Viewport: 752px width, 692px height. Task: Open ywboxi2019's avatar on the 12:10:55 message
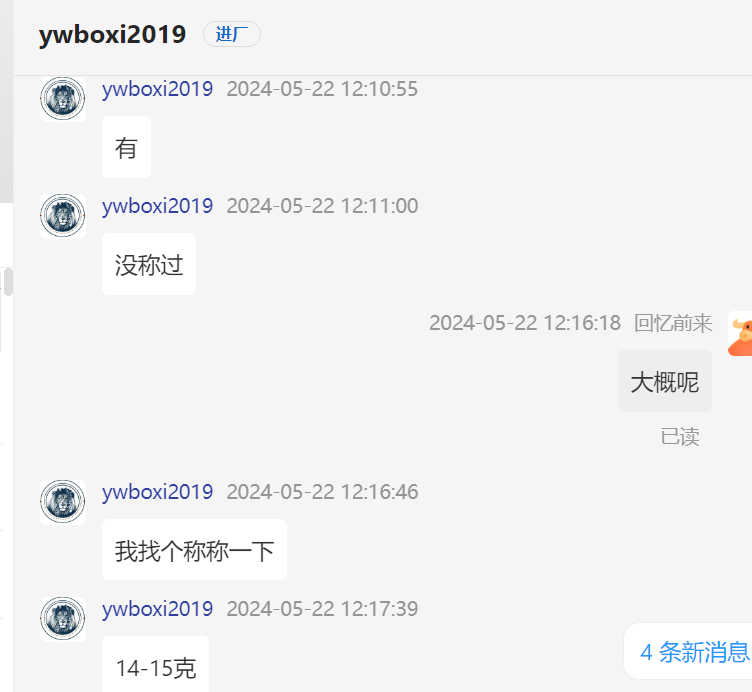tap(62, 99)
